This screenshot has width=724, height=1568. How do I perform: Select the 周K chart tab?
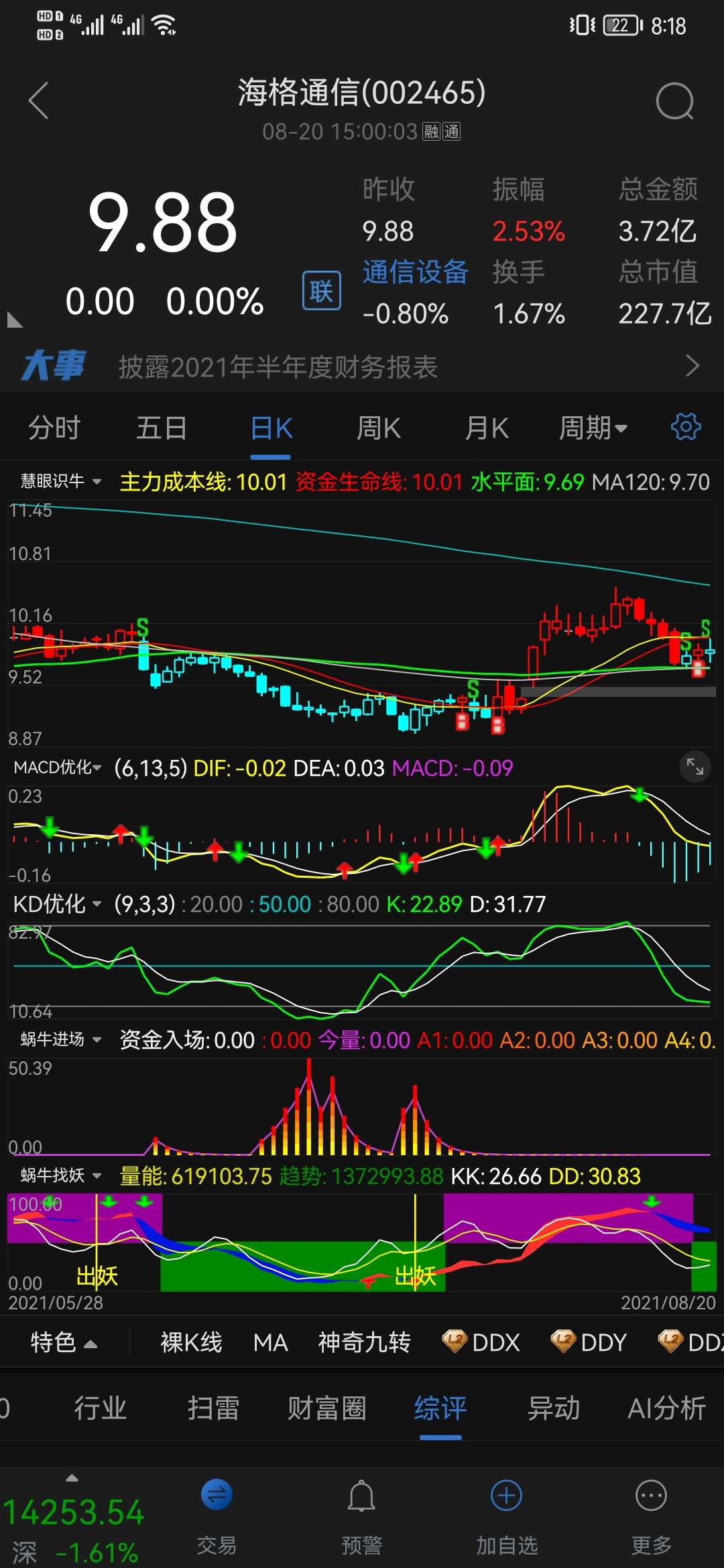[x=379, y=428]
